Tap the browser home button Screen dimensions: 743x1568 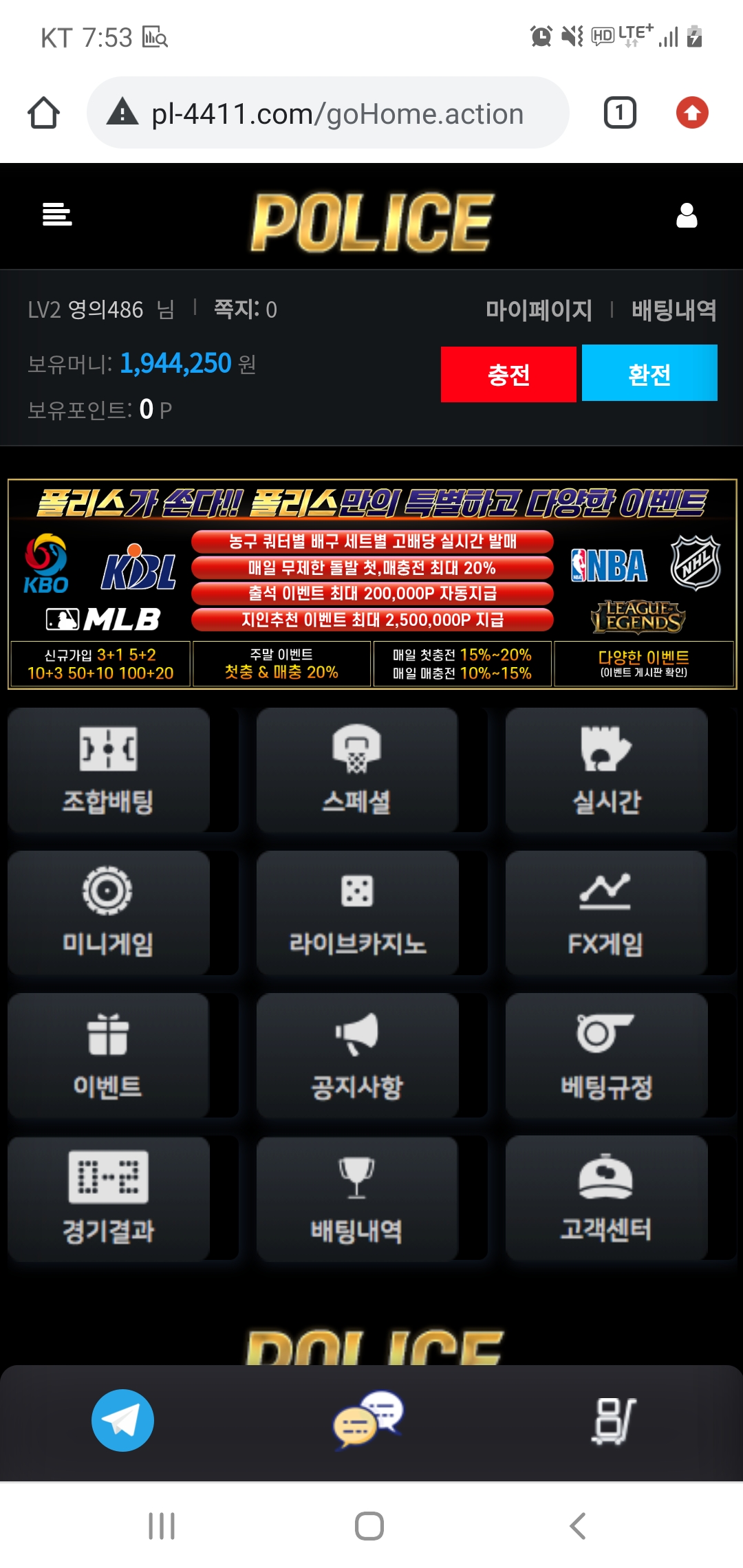pos(43,113)
